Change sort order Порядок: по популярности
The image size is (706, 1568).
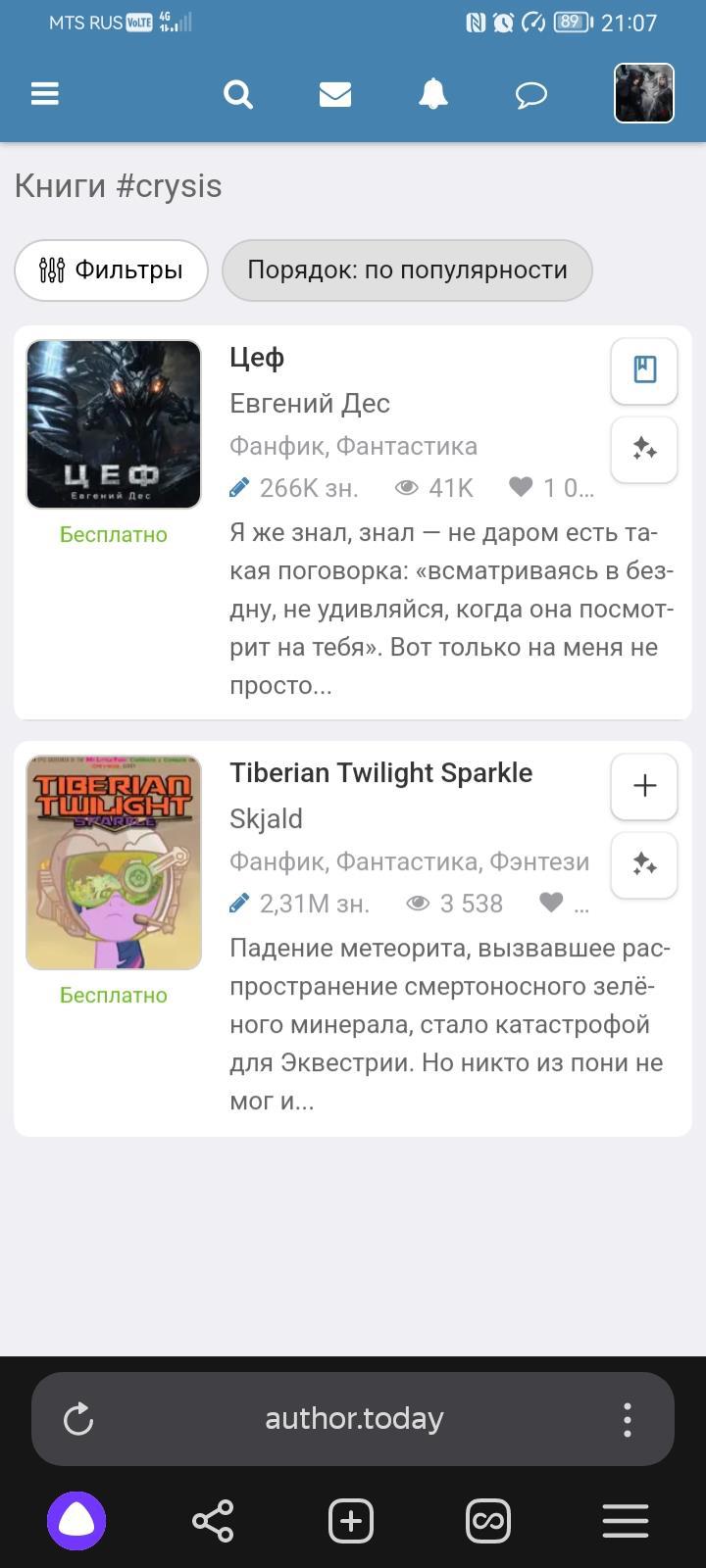click(x=407, y=270)
